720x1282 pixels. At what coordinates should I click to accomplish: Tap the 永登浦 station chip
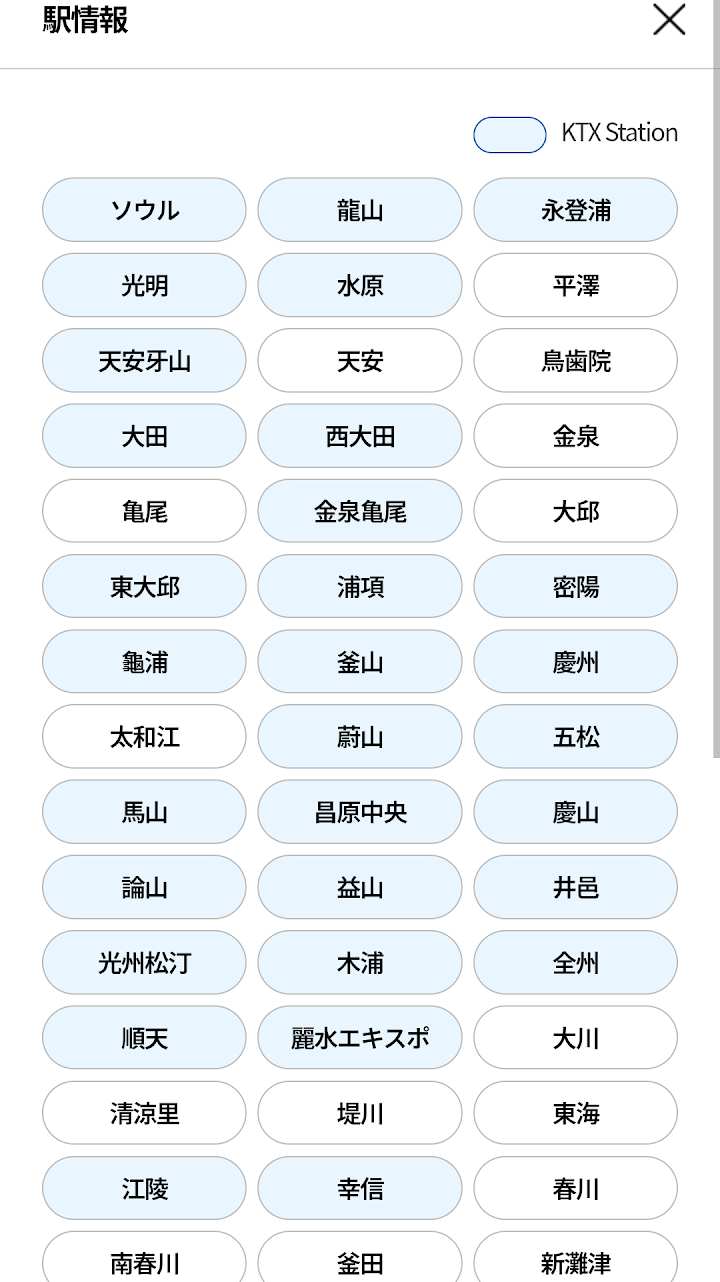pyautogui.click(x=576, y=210)
